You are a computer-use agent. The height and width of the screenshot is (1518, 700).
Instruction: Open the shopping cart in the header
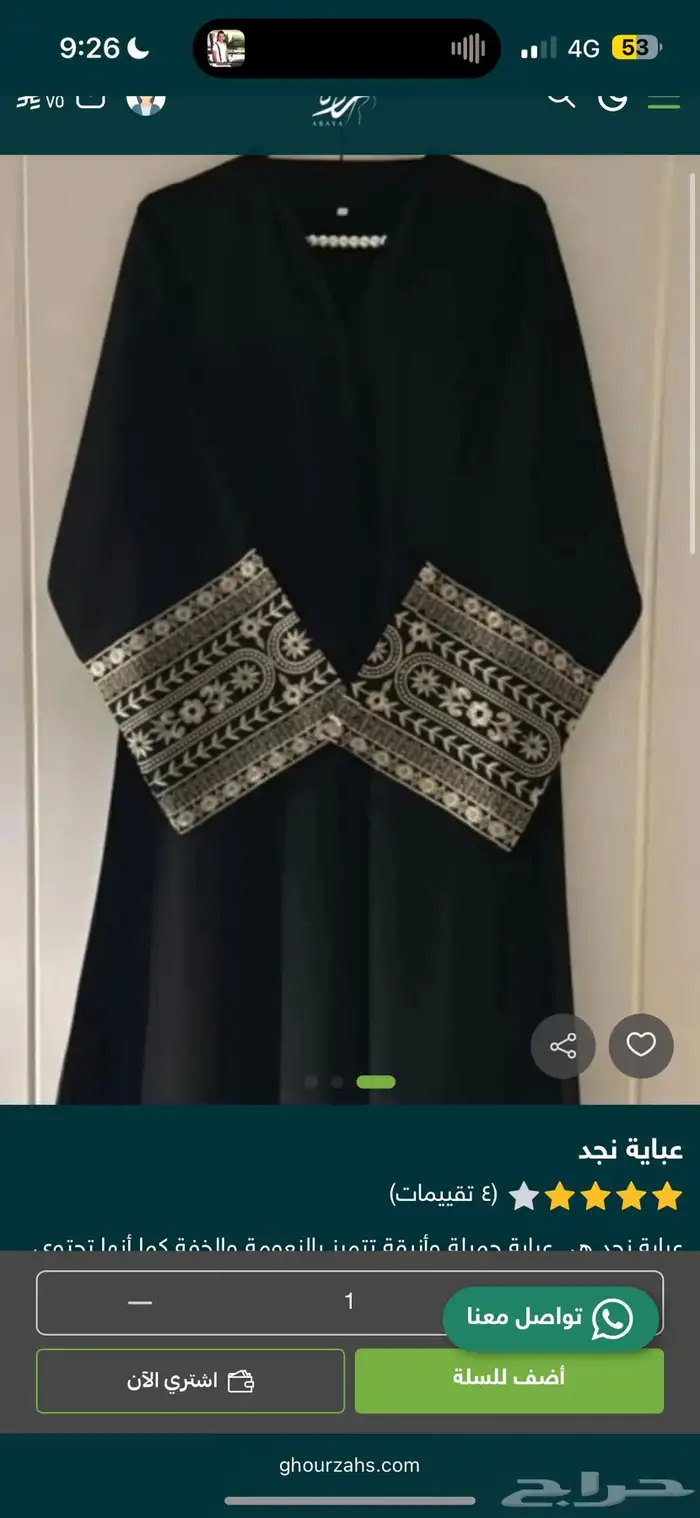91,98
